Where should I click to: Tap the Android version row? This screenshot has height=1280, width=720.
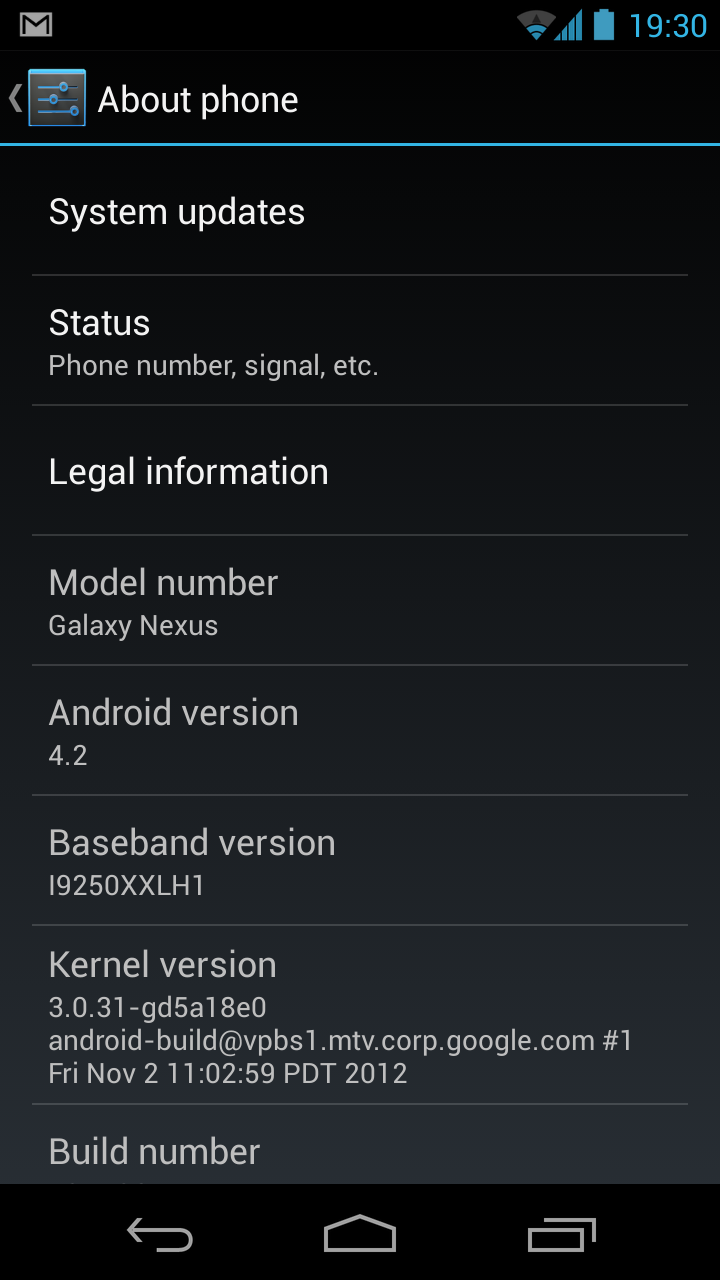point(360,731)
